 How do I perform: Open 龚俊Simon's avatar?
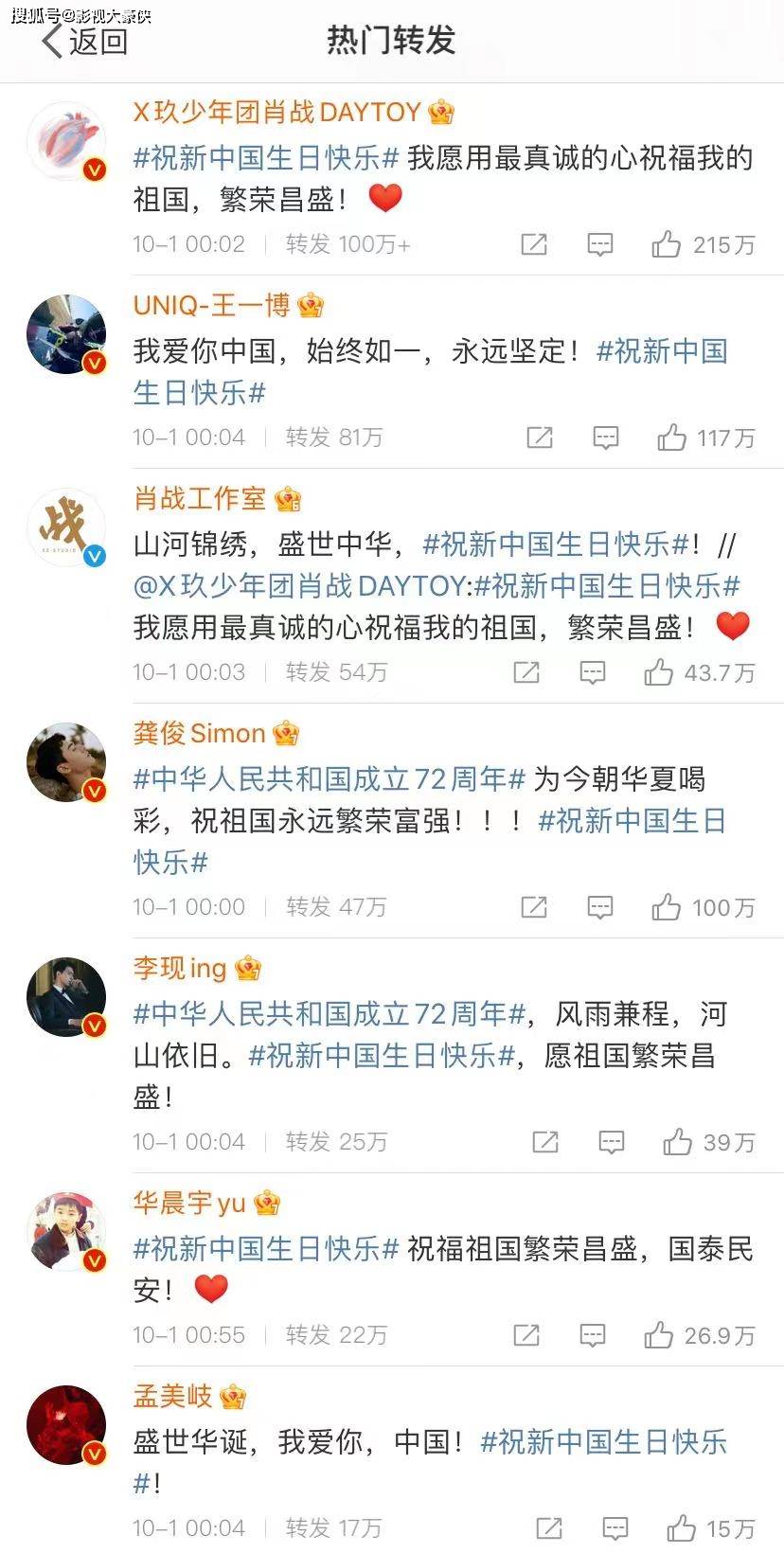(x=66, y=763)
